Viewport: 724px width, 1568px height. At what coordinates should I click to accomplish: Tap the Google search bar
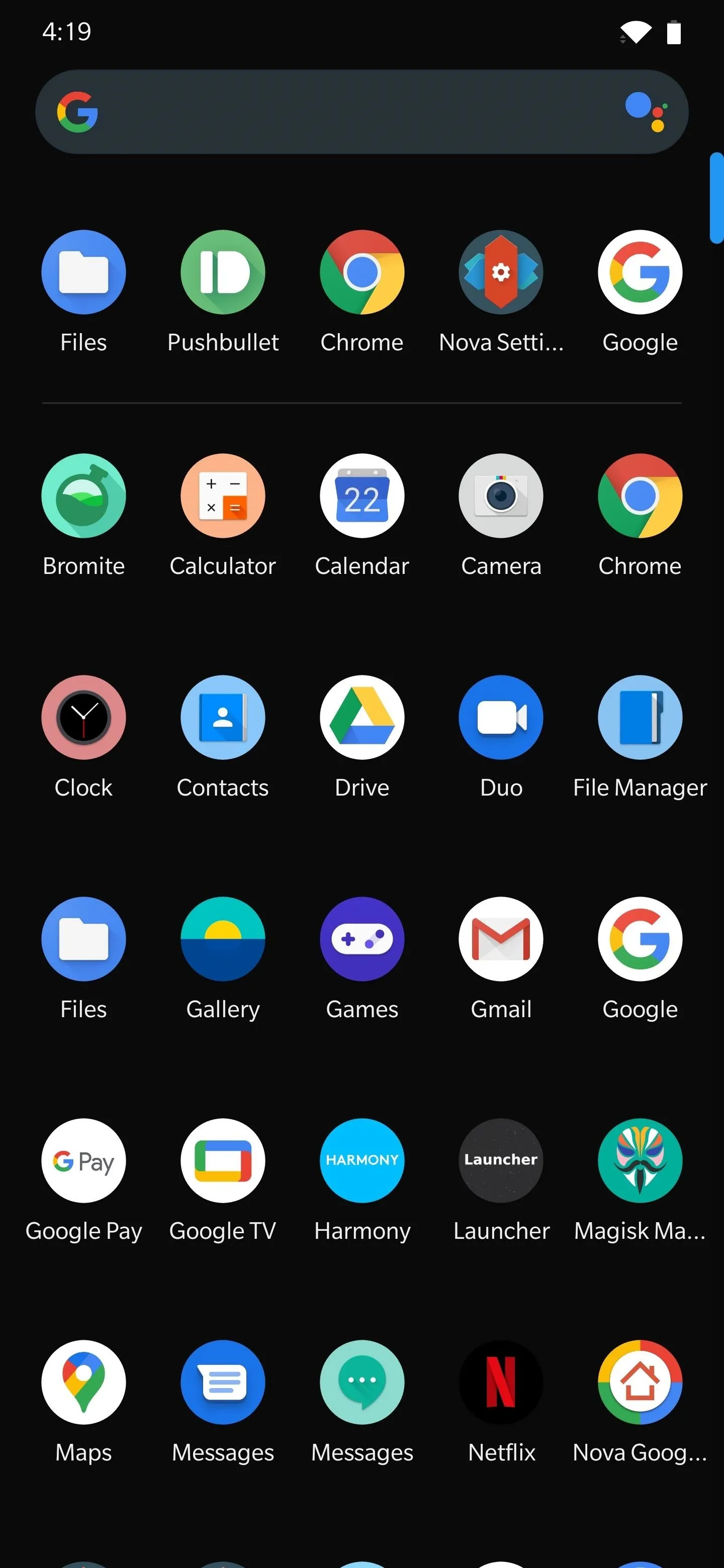coord(361,112)
